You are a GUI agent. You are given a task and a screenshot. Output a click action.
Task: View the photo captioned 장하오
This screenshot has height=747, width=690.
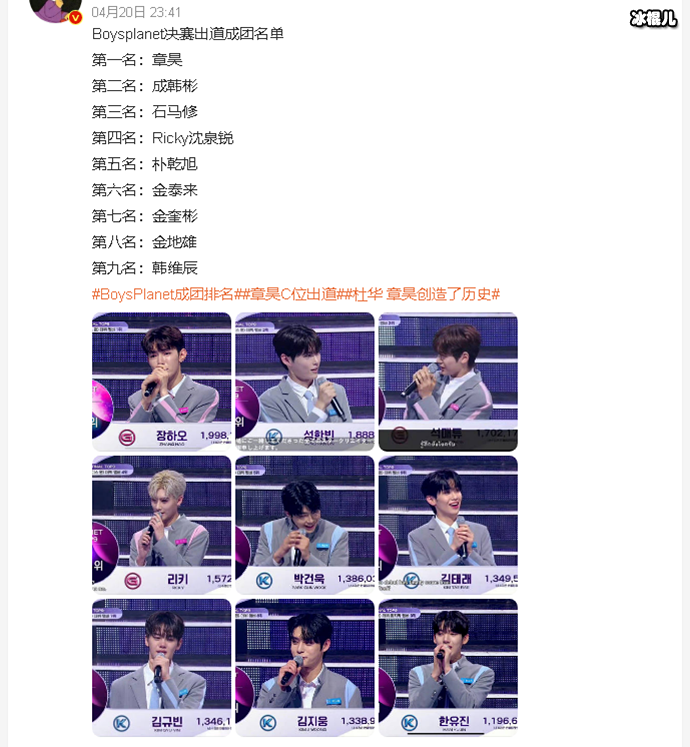(x=162, y=382)
